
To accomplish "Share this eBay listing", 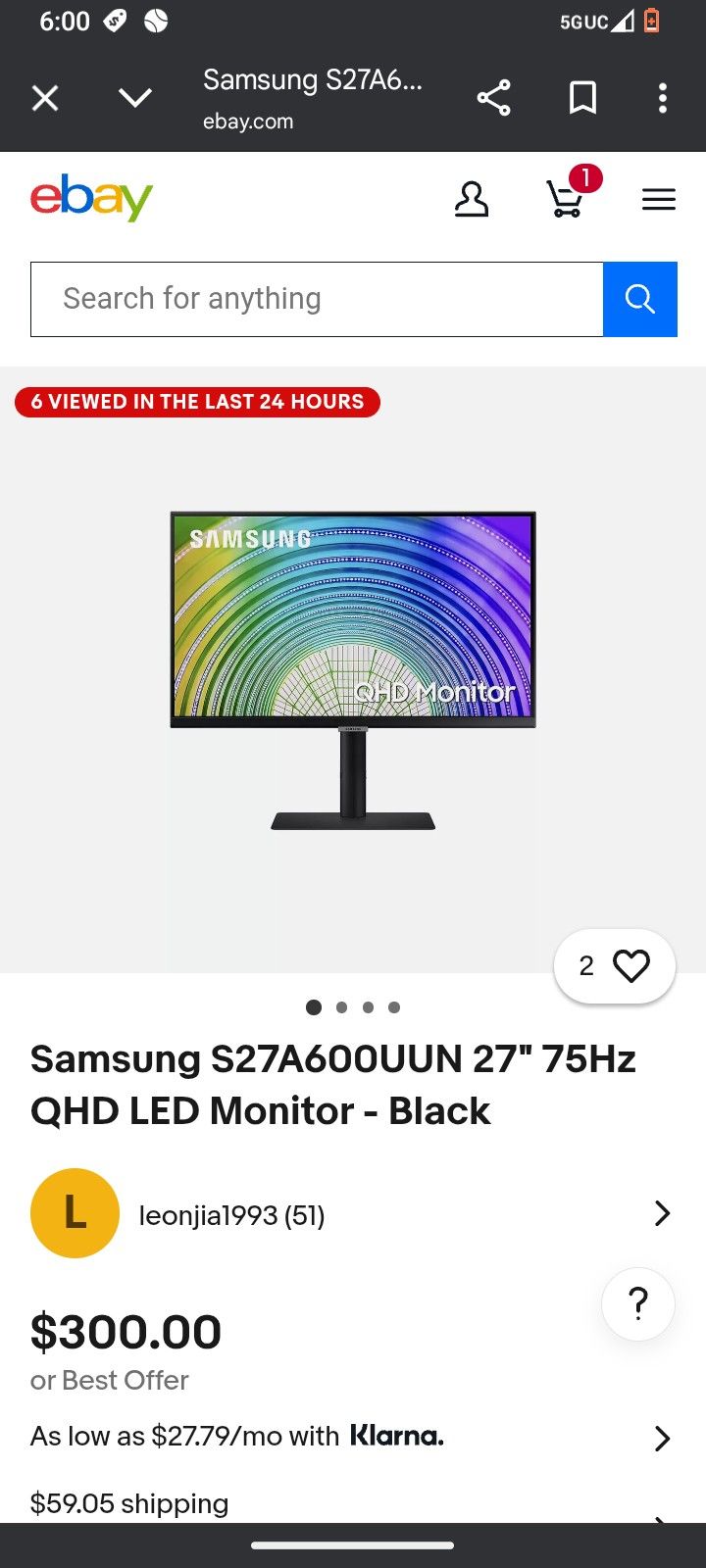I will pos(494,97).
